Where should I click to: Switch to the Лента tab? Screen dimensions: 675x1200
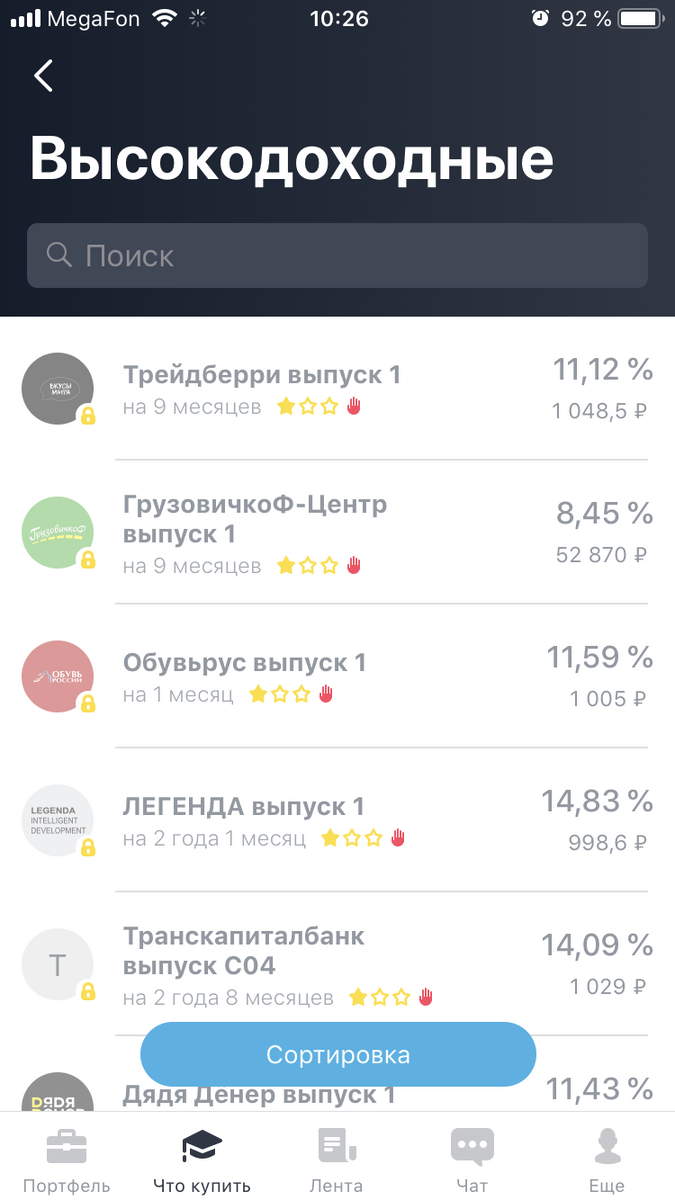point(336,1160)
